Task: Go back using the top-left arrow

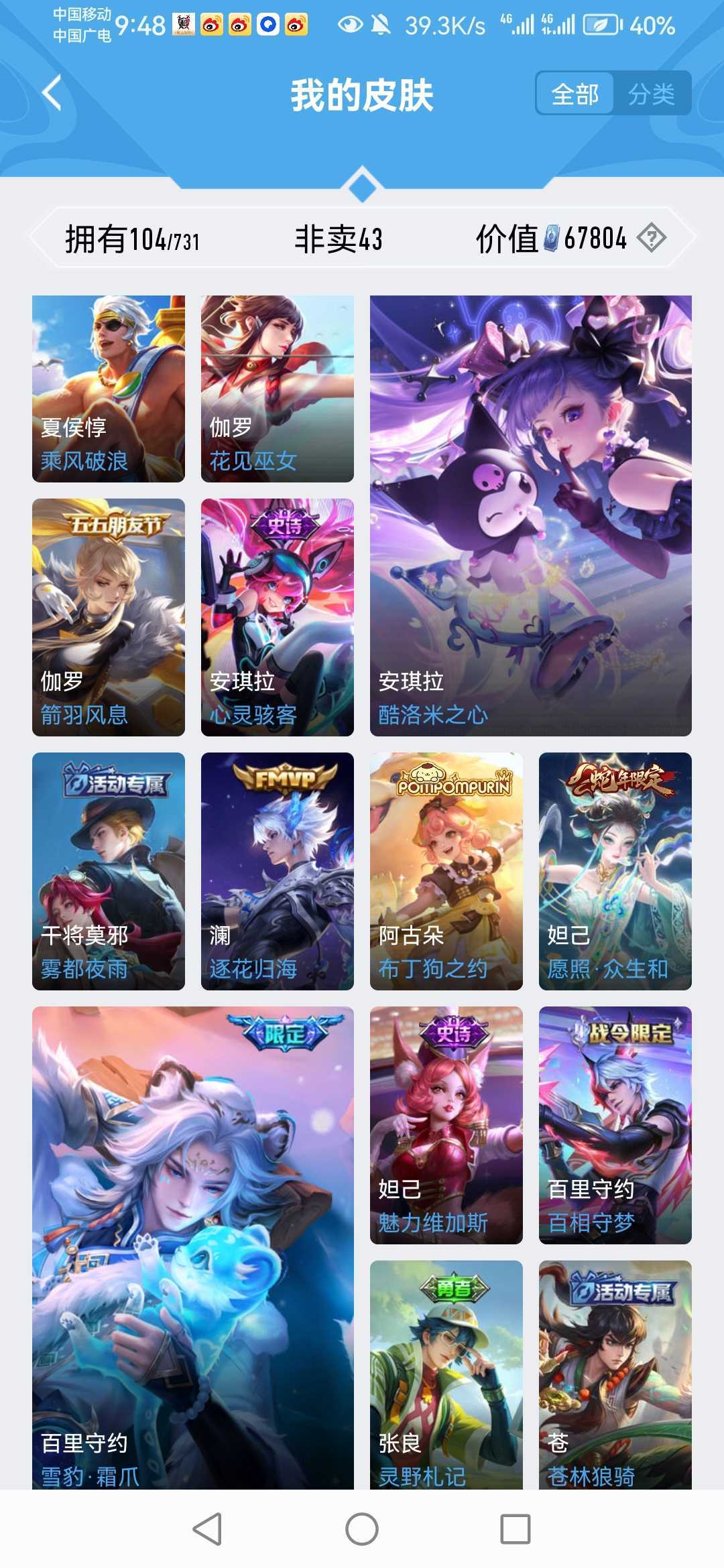Action: pyautogui.click(x=52, y=92)
